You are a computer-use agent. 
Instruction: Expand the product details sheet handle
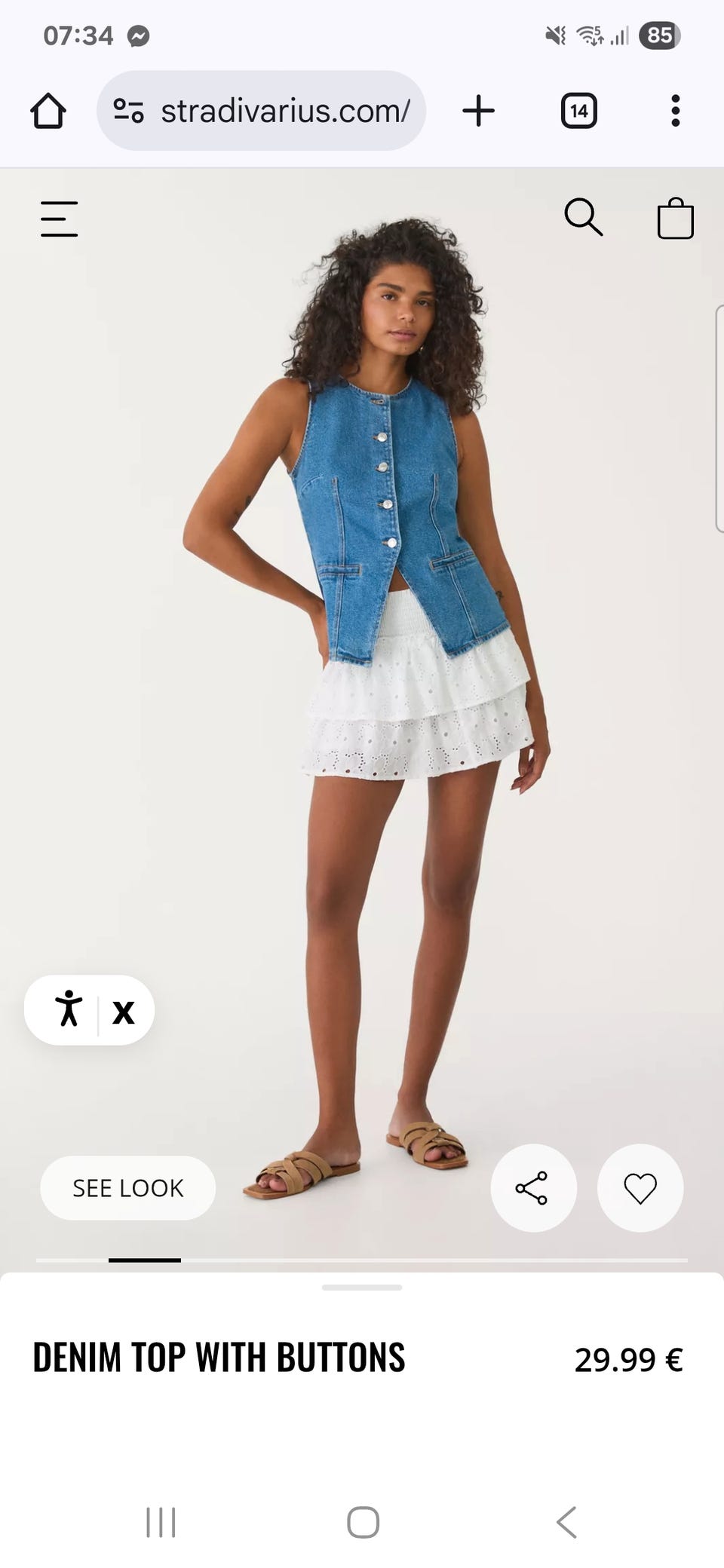(x=362, y=1288)
